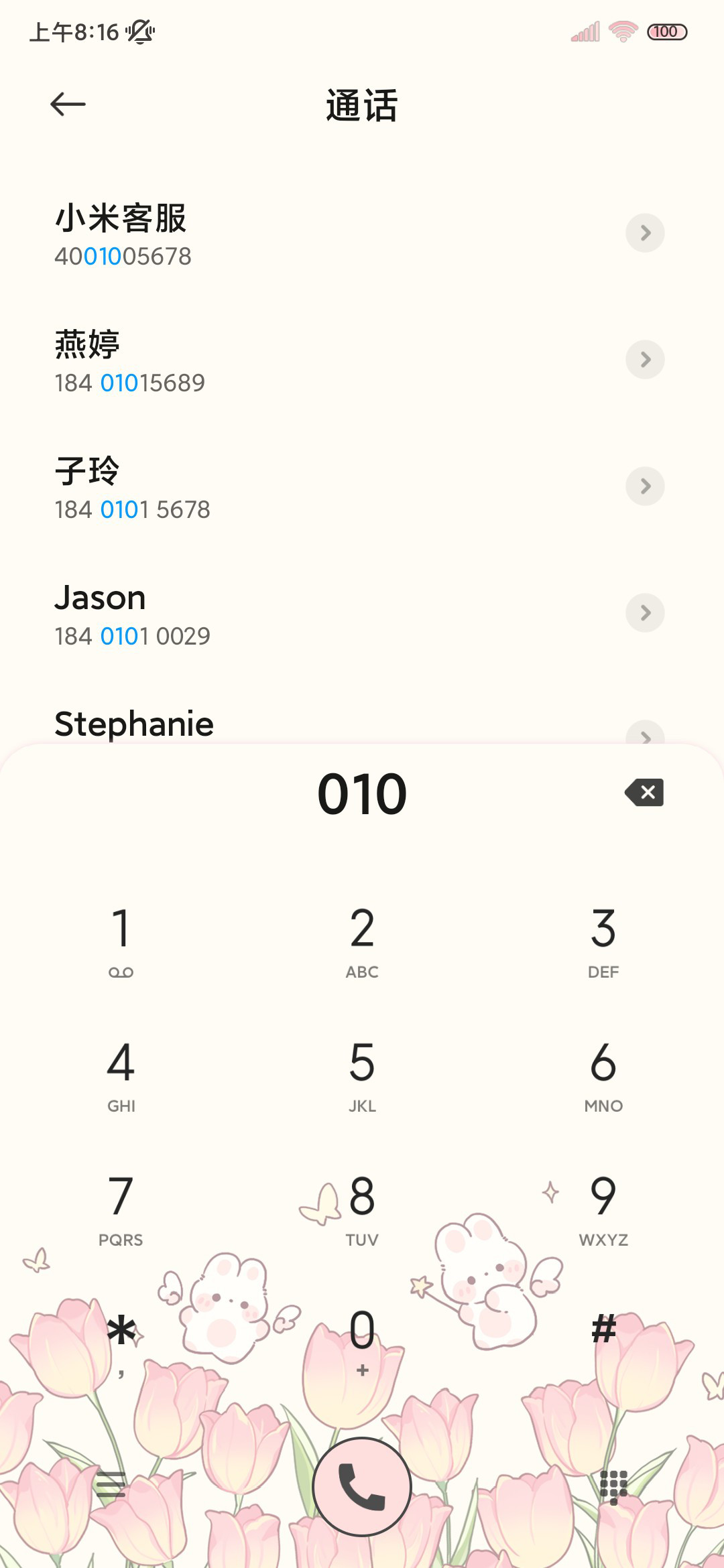
Task: Select the Stephanie contact row
Action: [362, 722]
